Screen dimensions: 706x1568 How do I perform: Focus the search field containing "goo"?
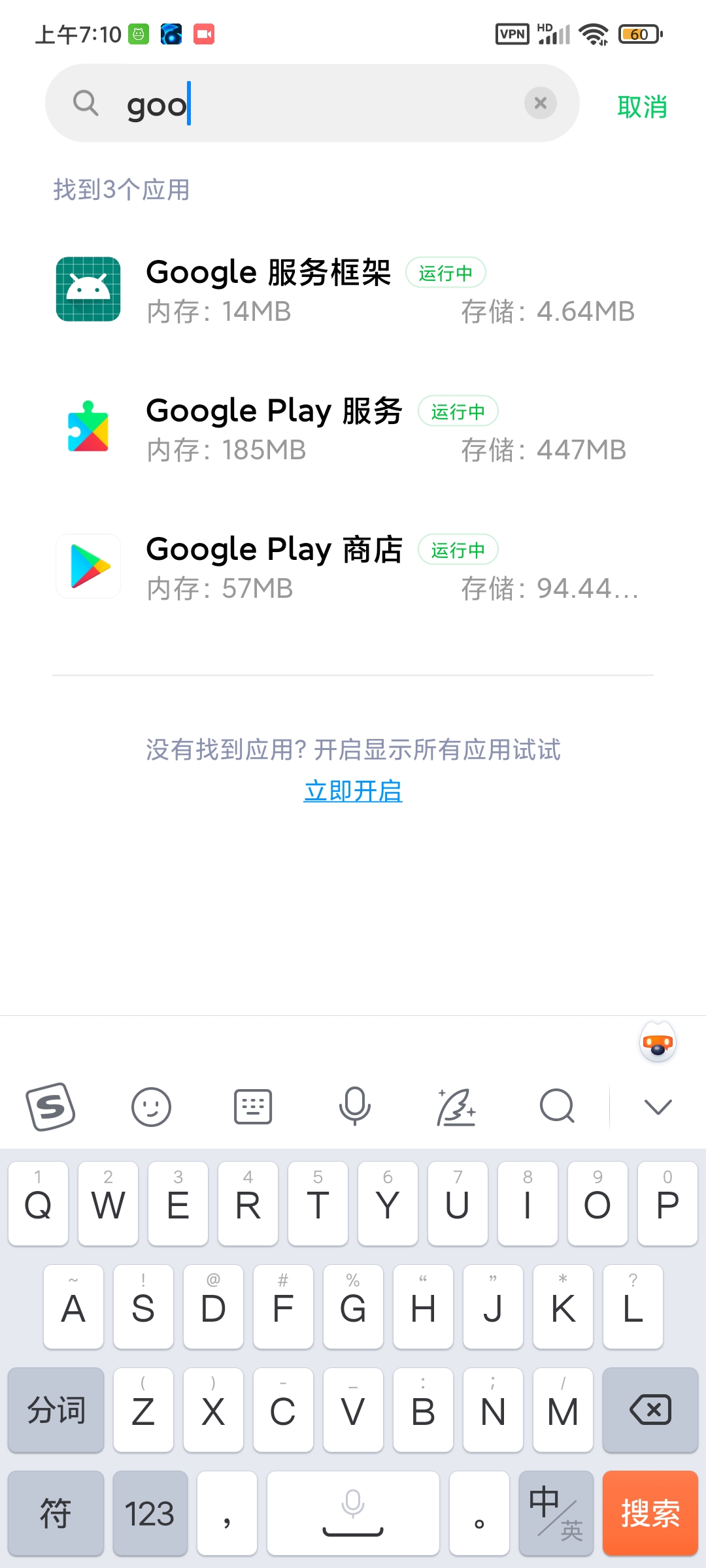[312, 103]
